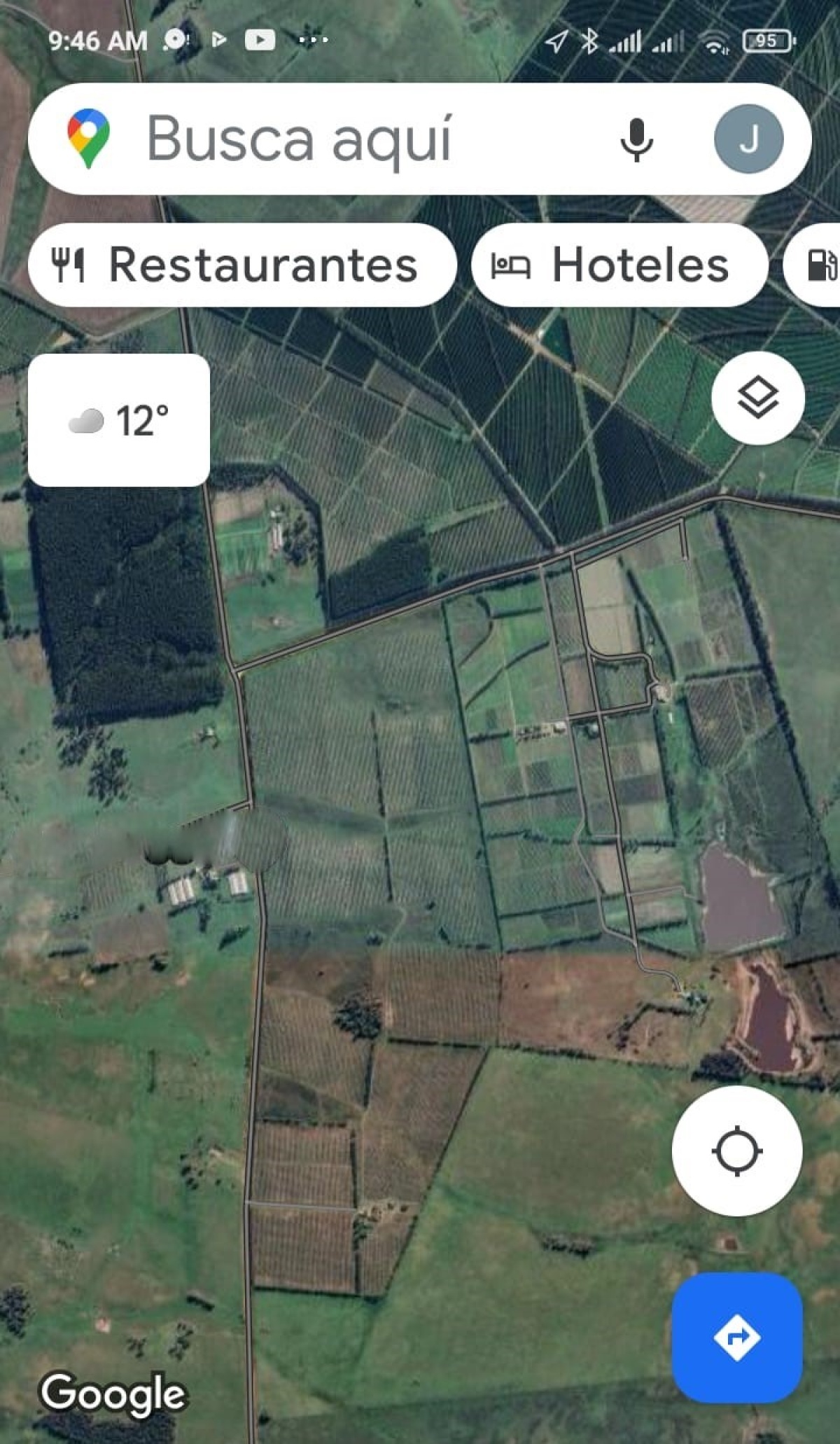Start voice search with the microphone
840x1444 pixels.
coord(636,139)
